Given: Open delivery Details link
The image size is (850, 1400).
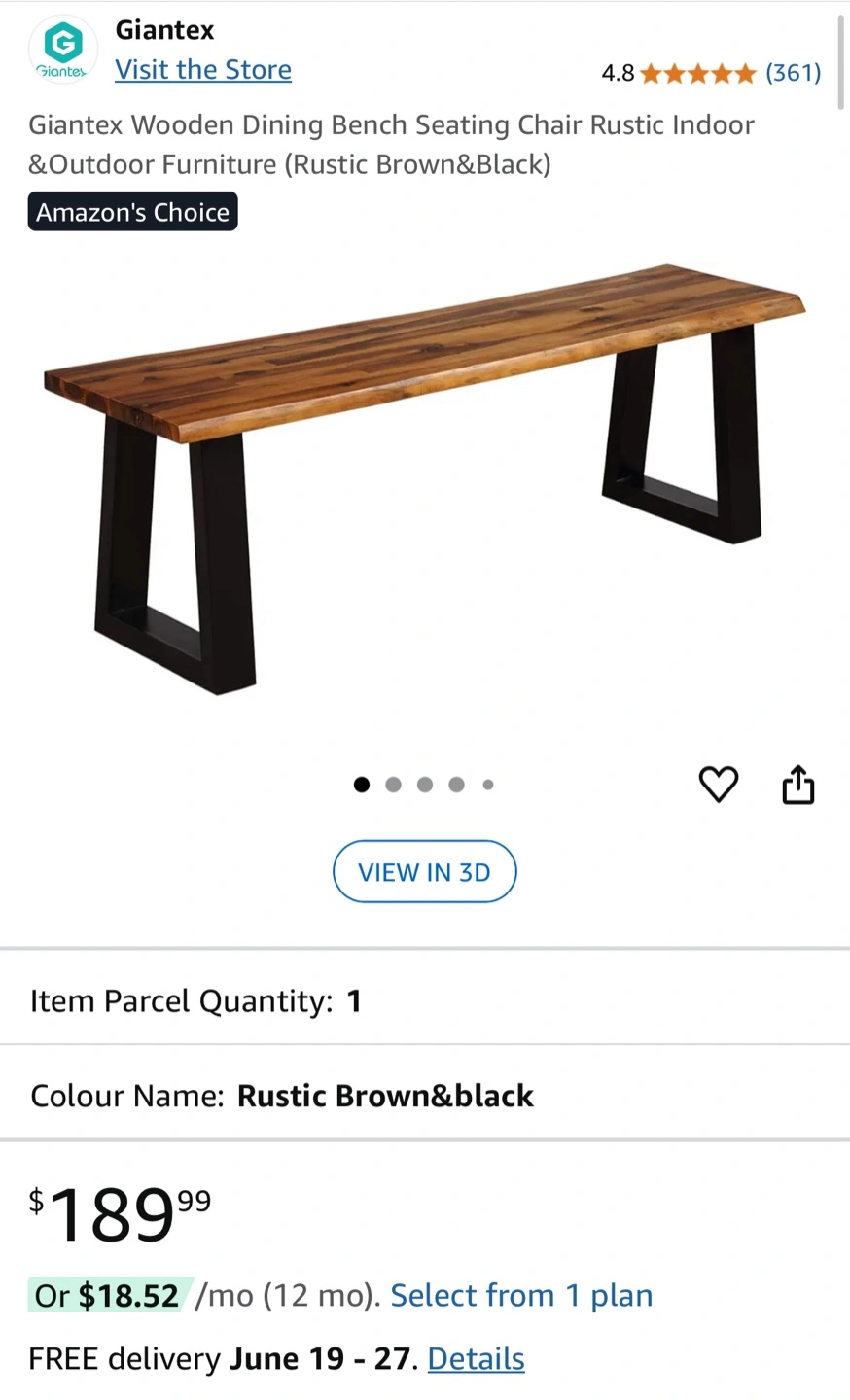Looking at the screenshot, I should (476, 1358).
